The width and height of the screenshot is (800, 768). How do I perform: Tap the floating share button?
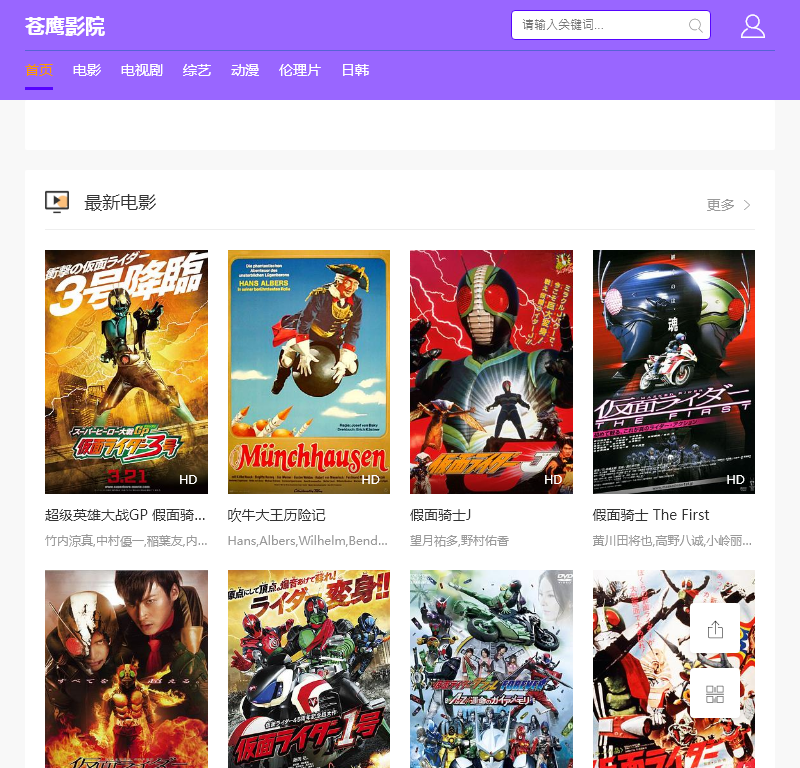(x=715, y=629)
